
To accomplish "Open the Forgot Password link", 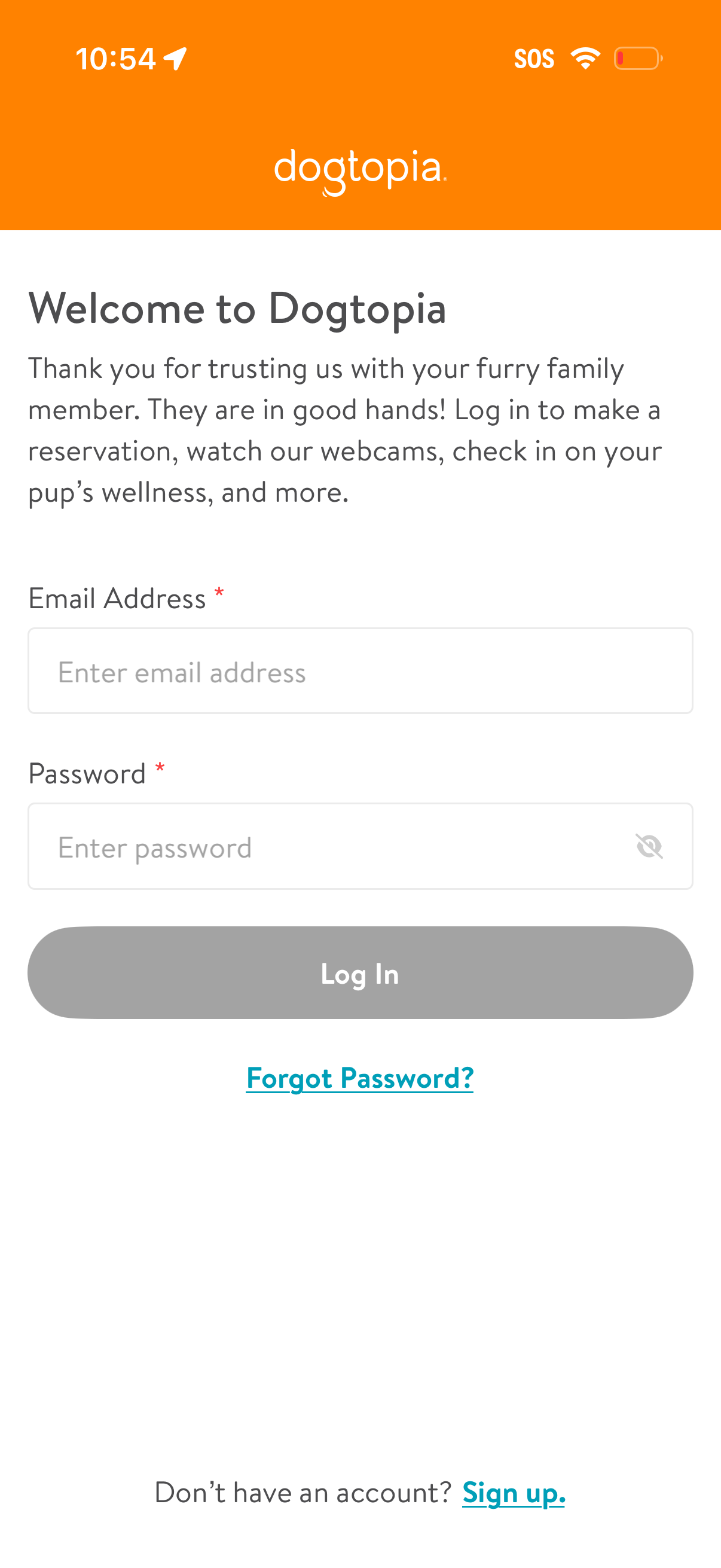I will pos(359,1078).
